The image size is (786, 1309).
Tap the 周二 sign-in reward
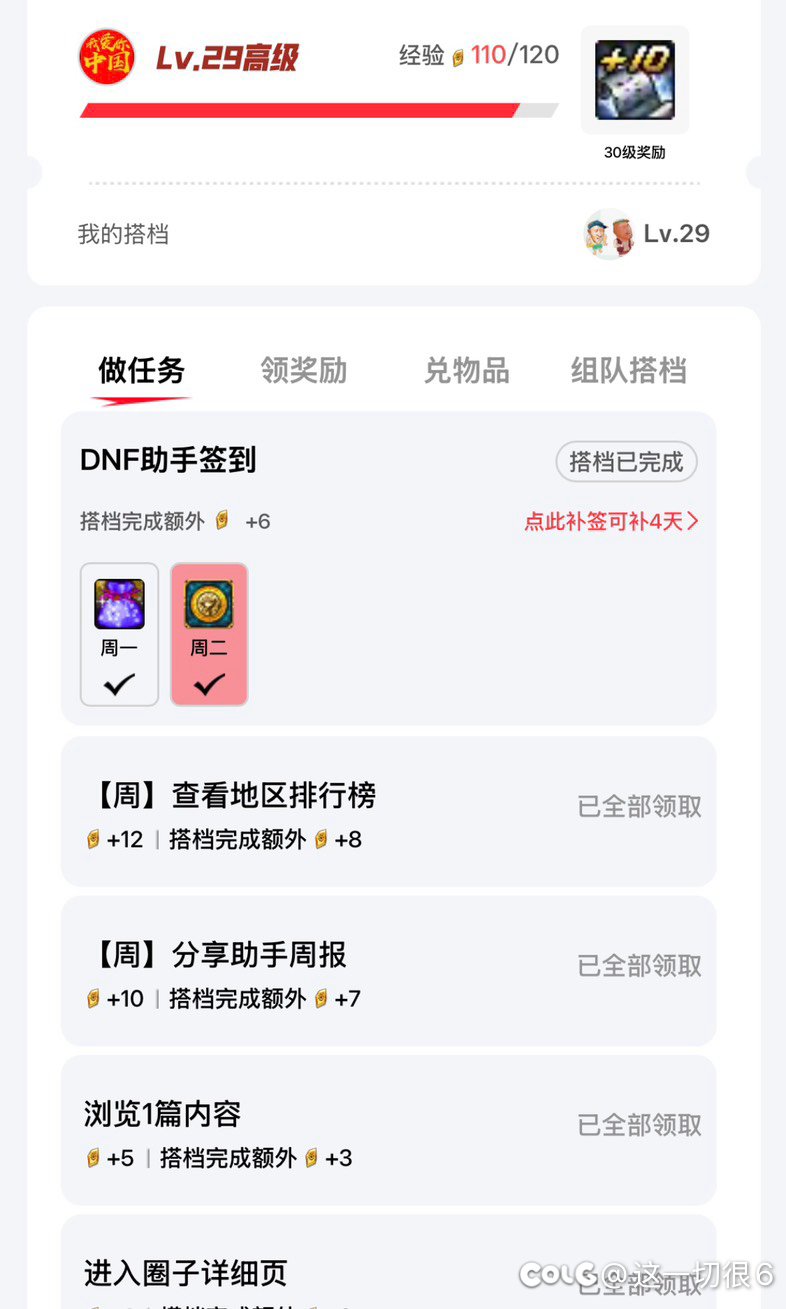209,634
